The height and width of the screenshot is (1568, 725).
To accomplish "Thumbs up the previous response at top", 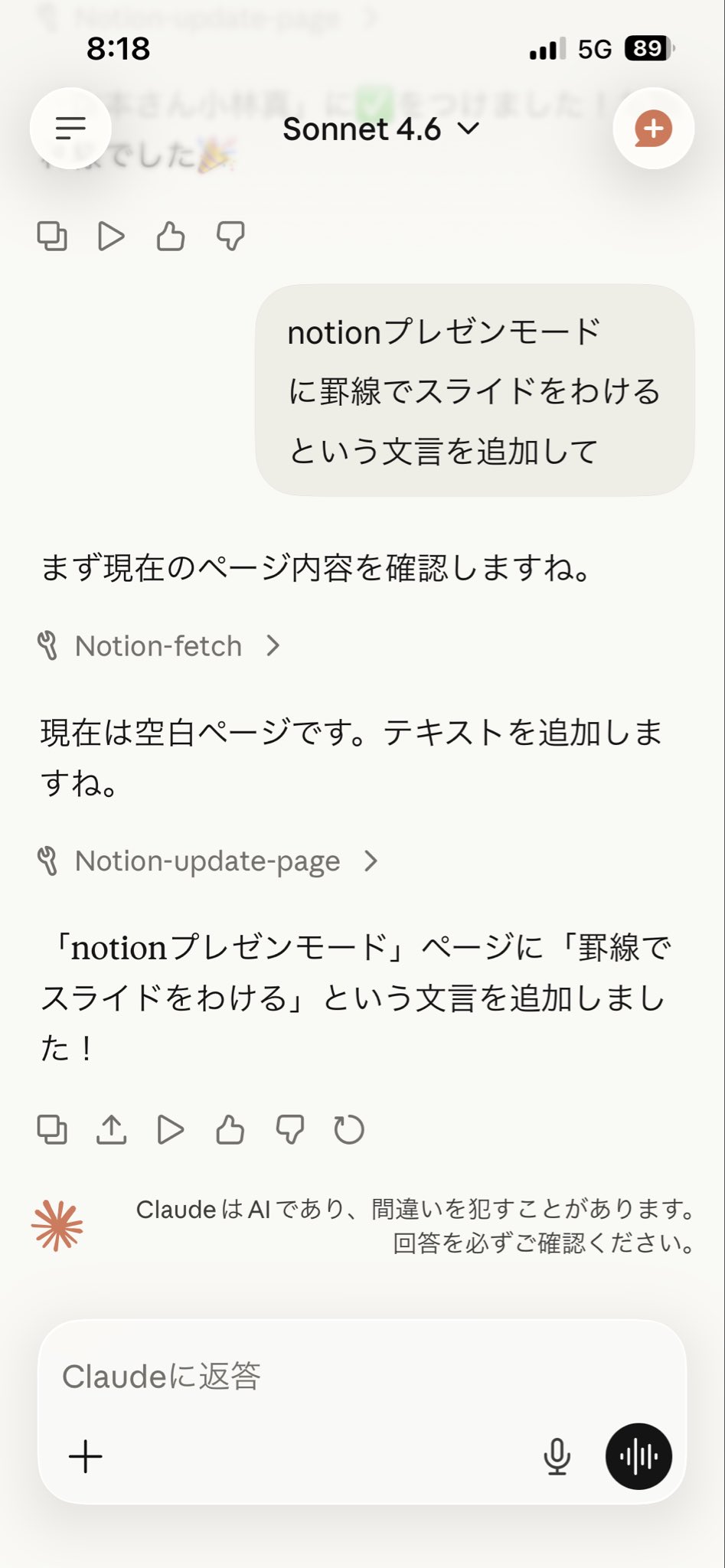I will [171, 236].
